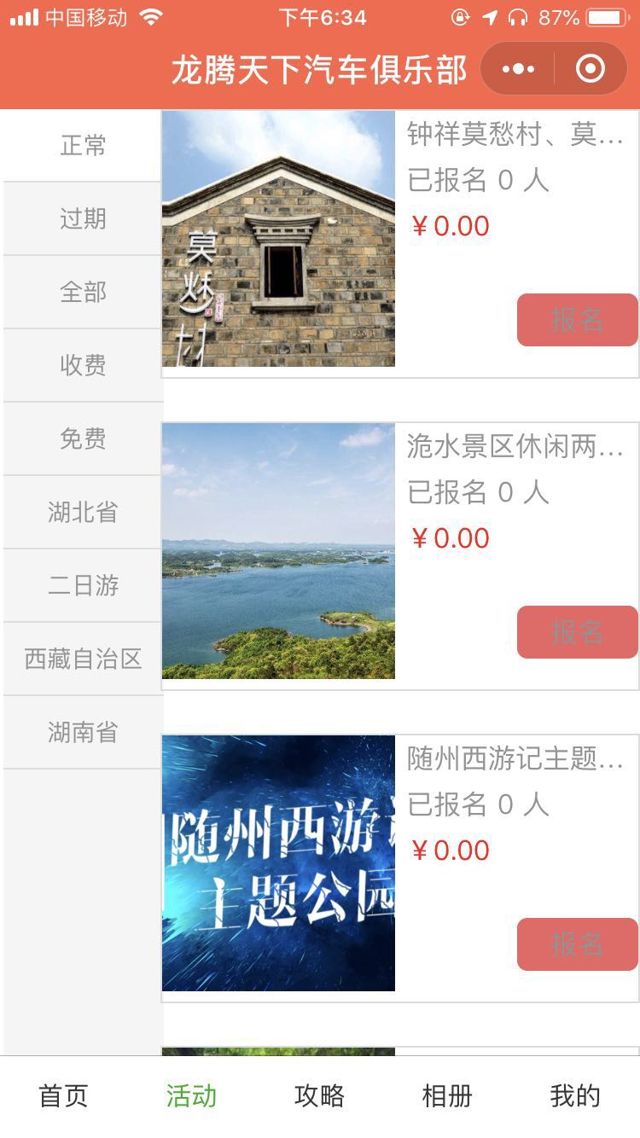Open the mini program more options menu
Image resolution: width=640 pixels, height=1138 pixels.
pos(518,69)
